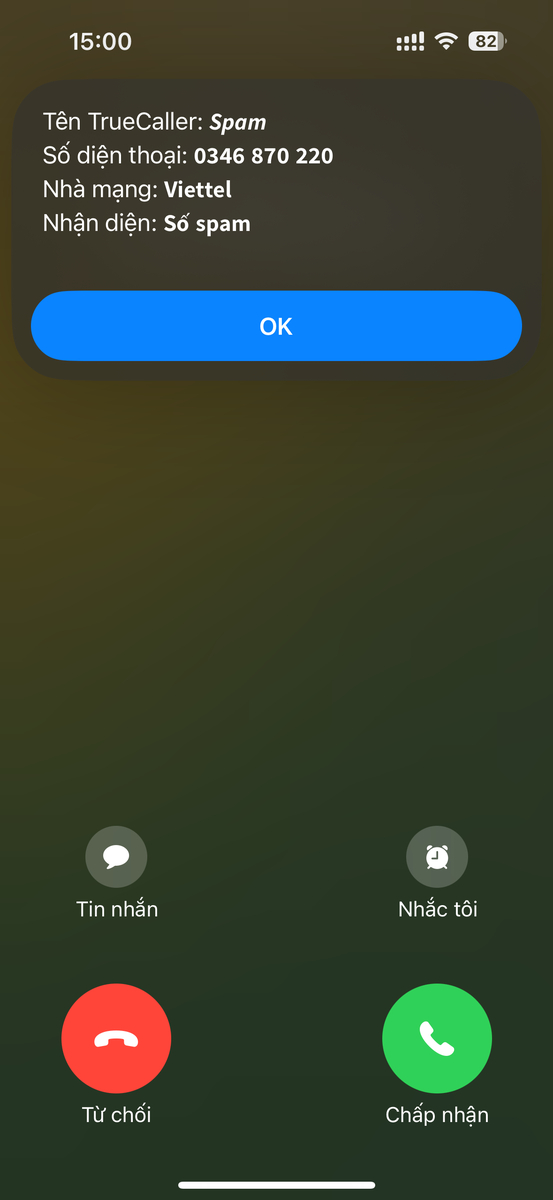
Task: Dismiss the spam alert with OK
Action: (x=276, y=326)
